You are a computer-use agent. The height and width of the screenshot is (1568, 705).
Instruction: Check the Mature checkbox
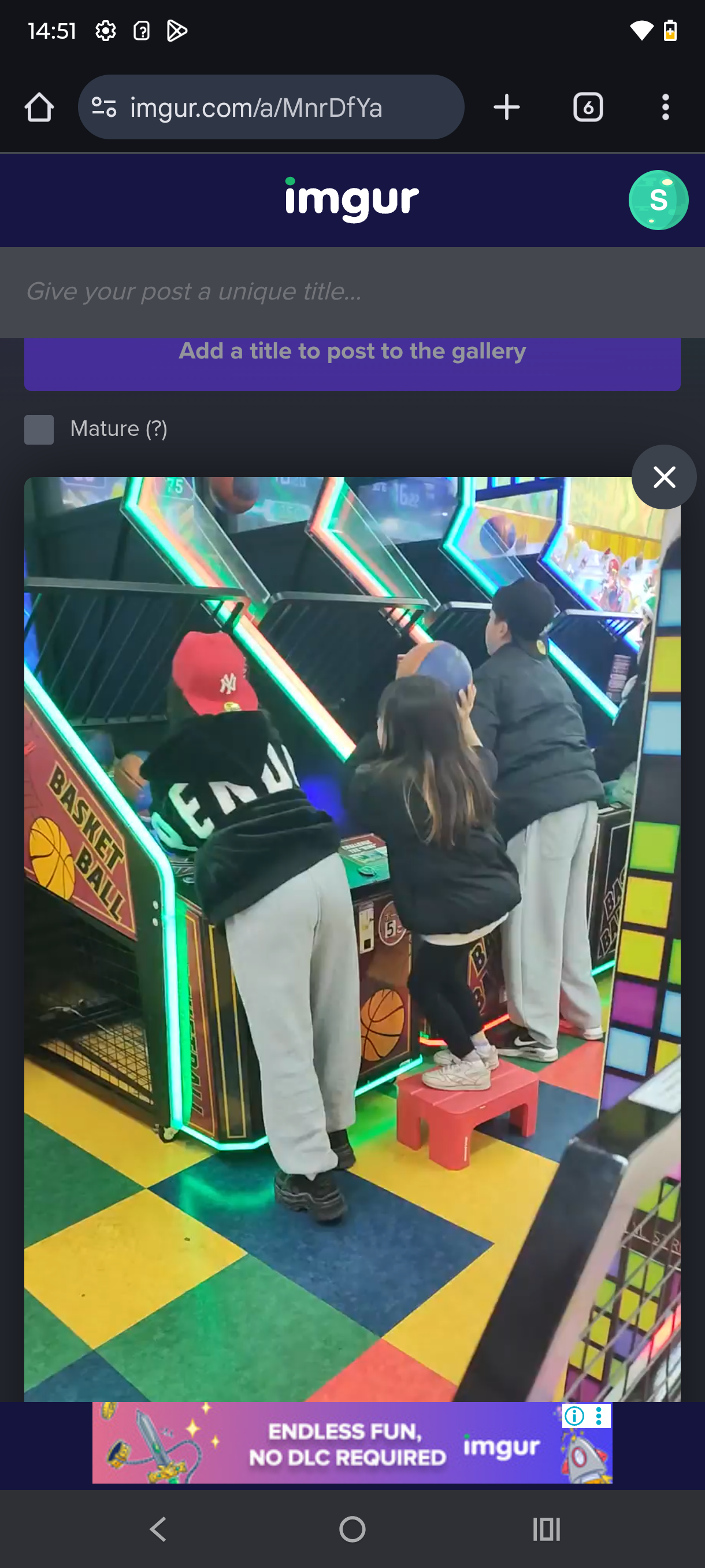(39, 429)
